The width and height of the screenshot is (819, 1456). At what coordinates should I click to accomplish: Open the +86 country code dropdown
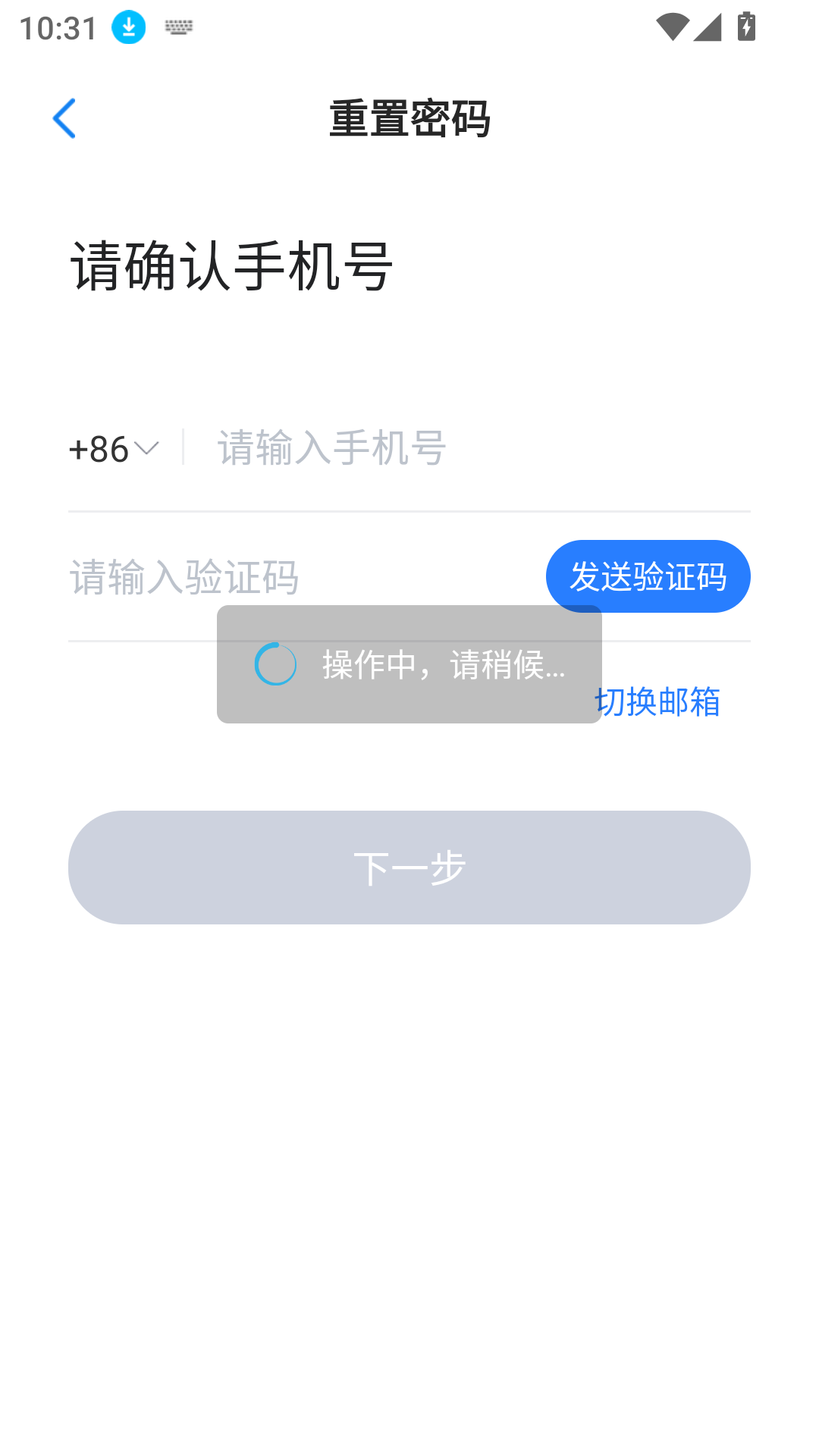click(114, 449)
